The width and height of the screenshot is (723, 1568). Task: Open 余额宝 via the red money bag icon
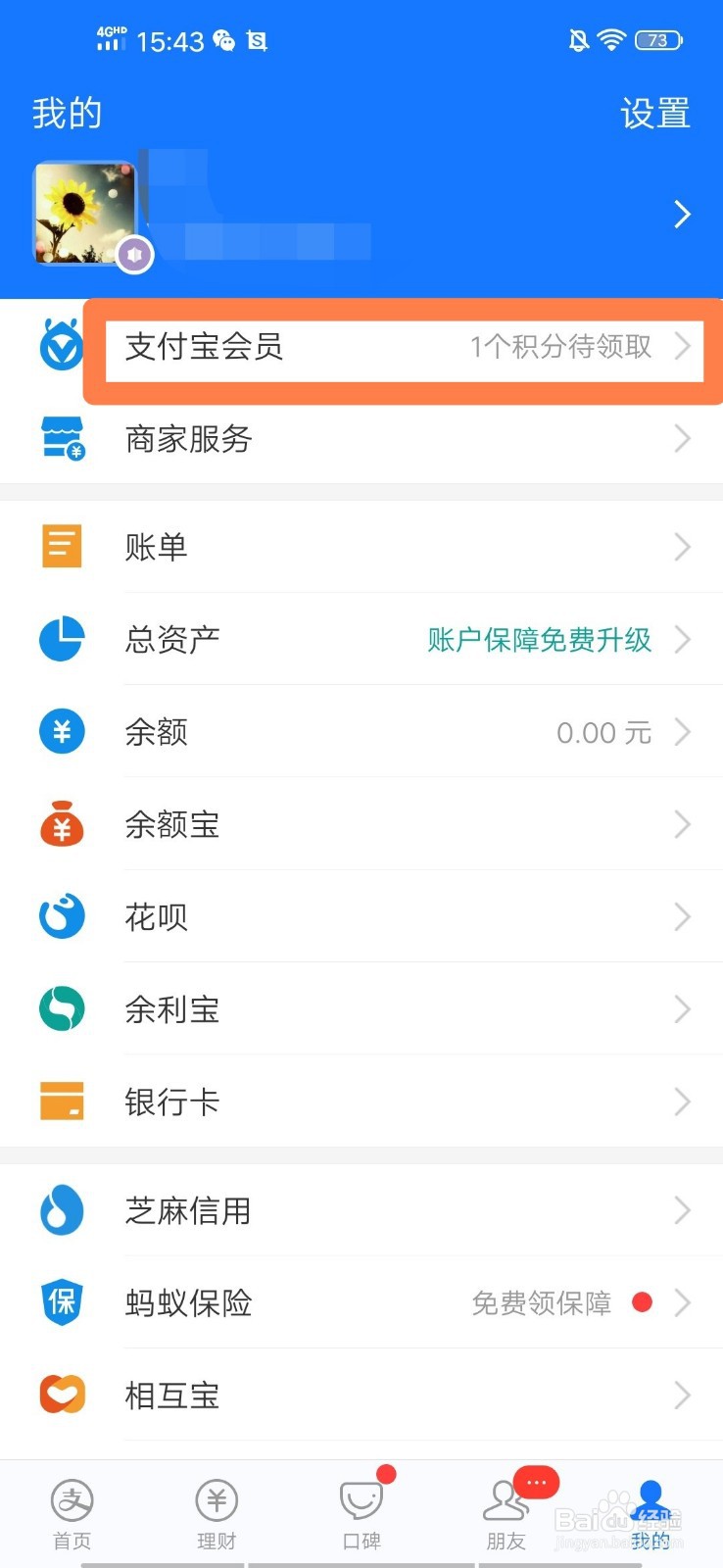point(61,824)
